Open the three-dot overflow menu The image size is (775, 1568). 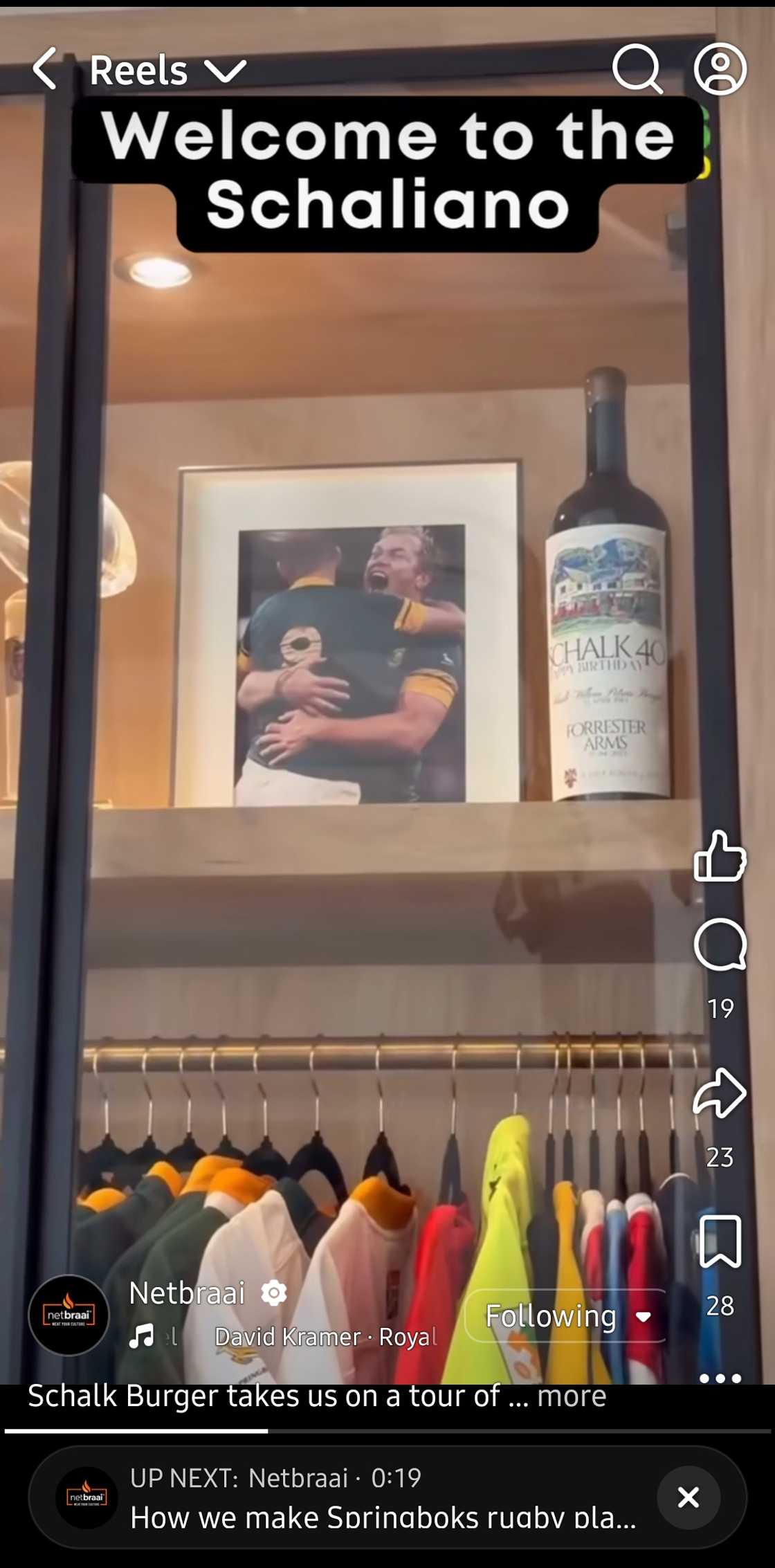coord(720,1377)
